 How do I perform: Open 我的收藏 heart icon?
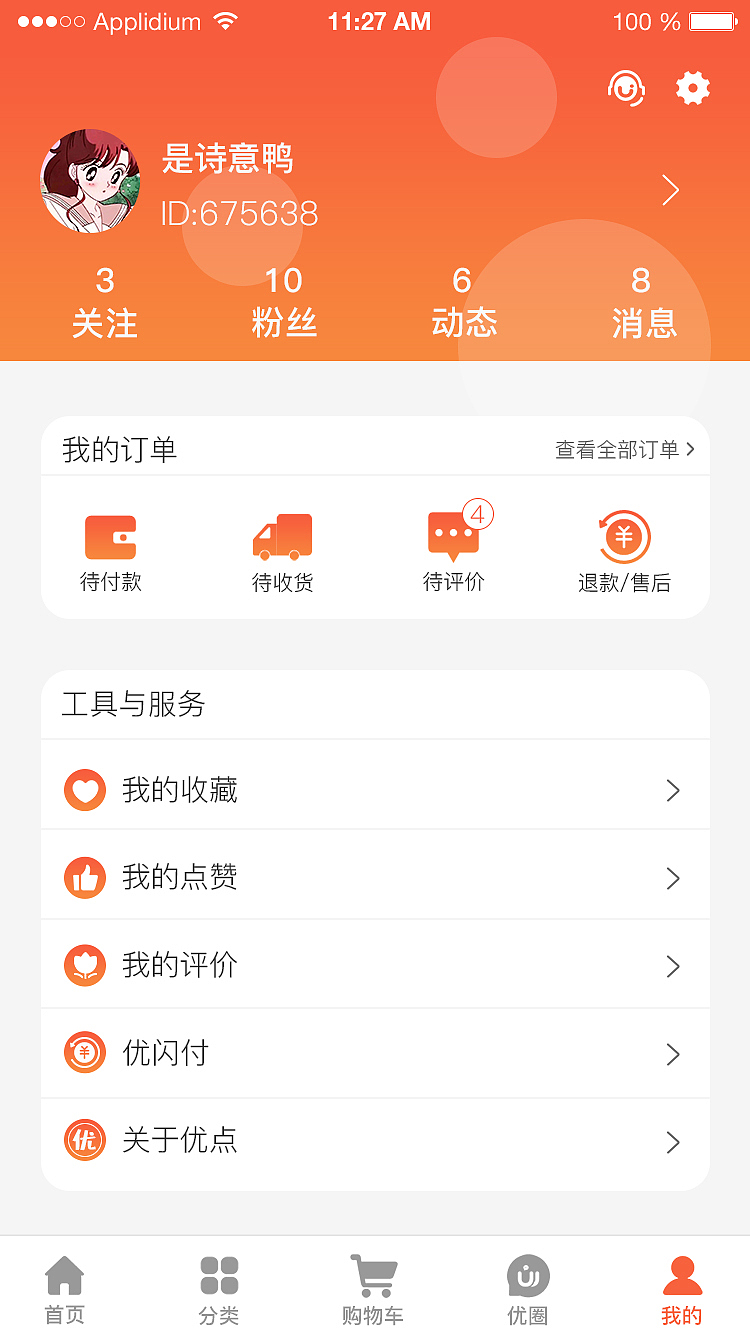point(85,789)
